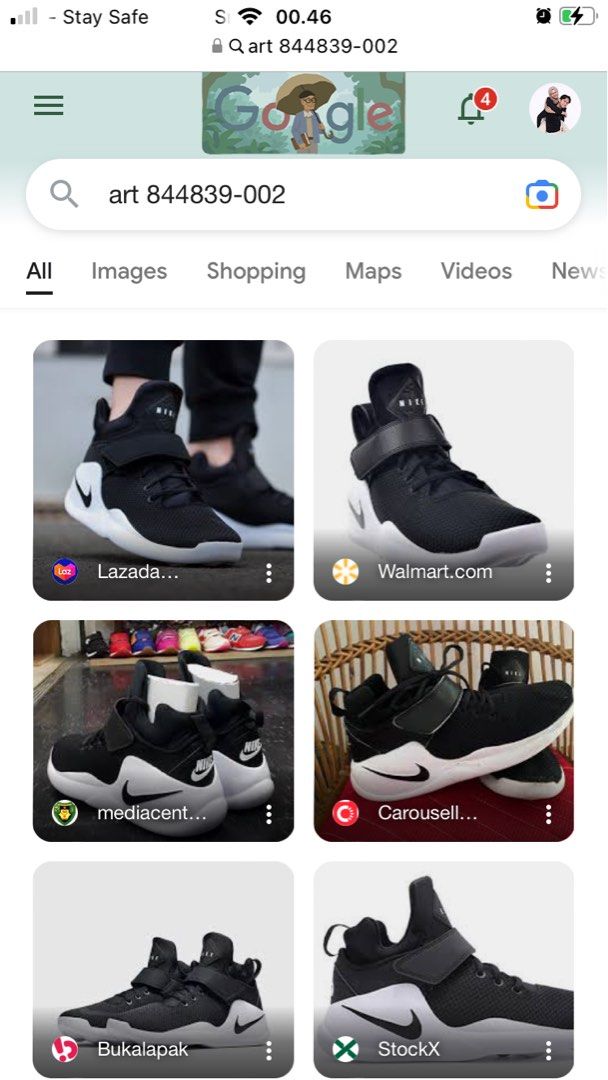The width and height of the screenshot is (608, 1080).
Task: Open the notifications bell
Action: pos(471,108)
